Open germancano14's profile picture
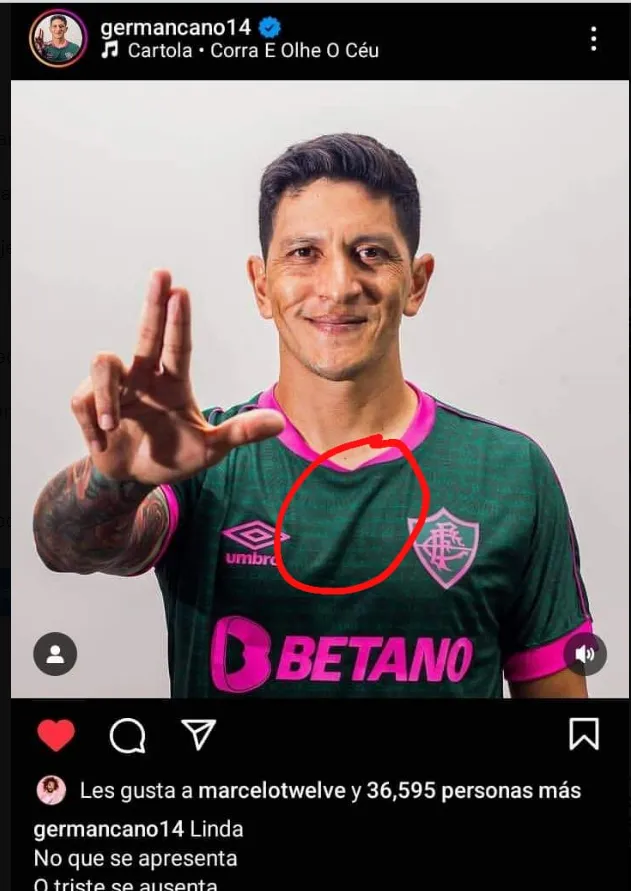Screen dimensions: 631x891 pyautogui.click(x=57, y=39)
